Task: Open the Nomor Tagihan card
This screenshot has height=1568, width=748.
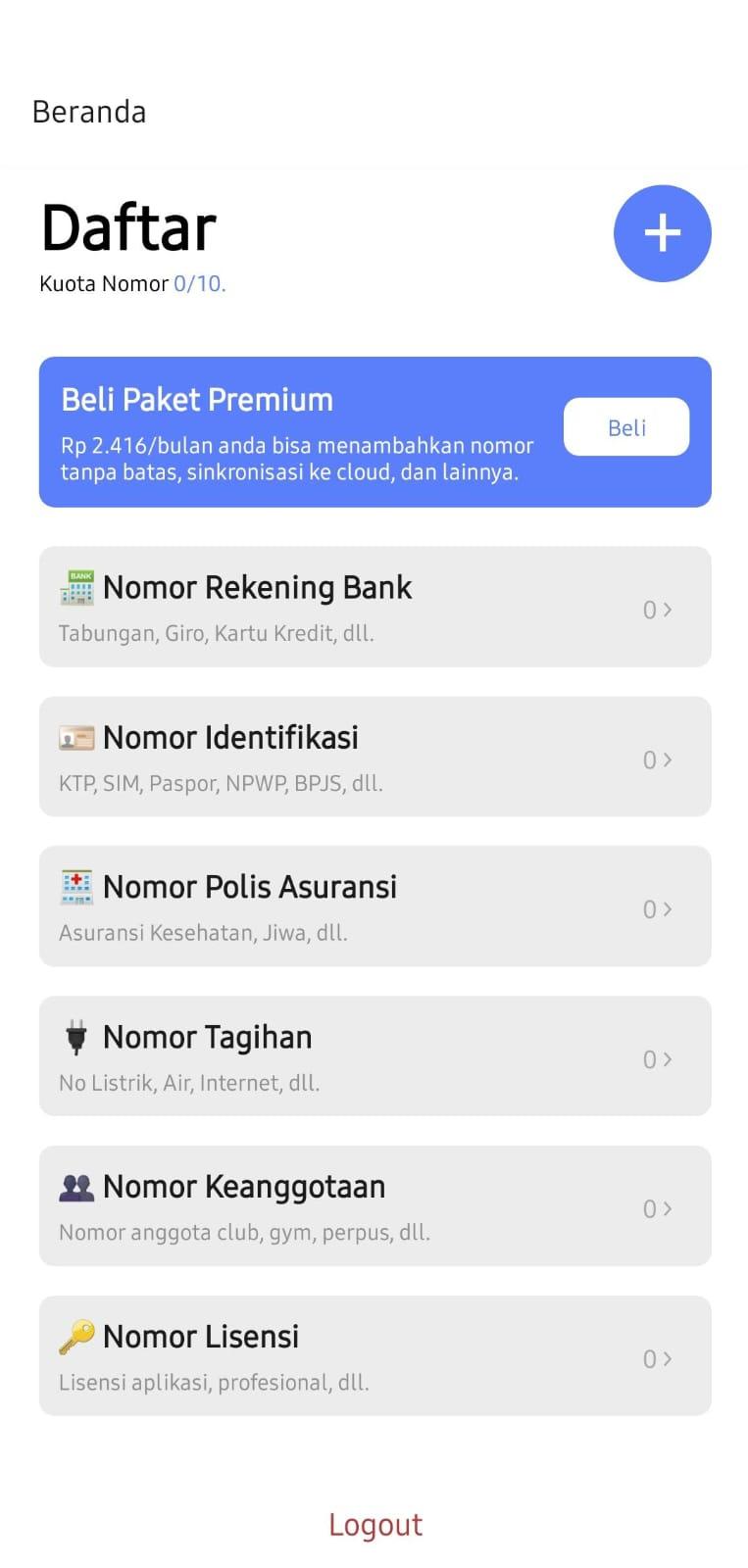Action: (x=374, y=1056)
